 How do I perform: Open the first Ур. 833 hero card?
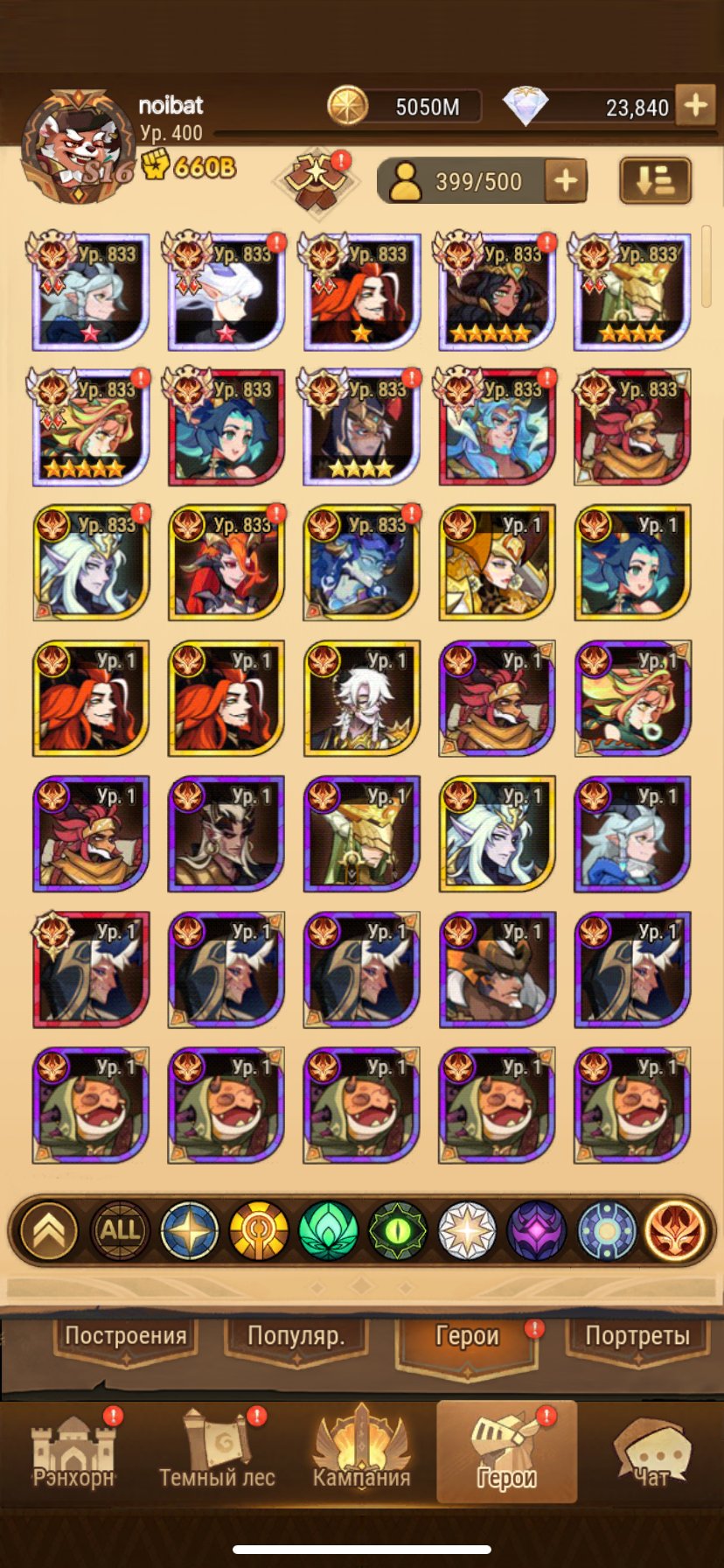coord(90,292)
